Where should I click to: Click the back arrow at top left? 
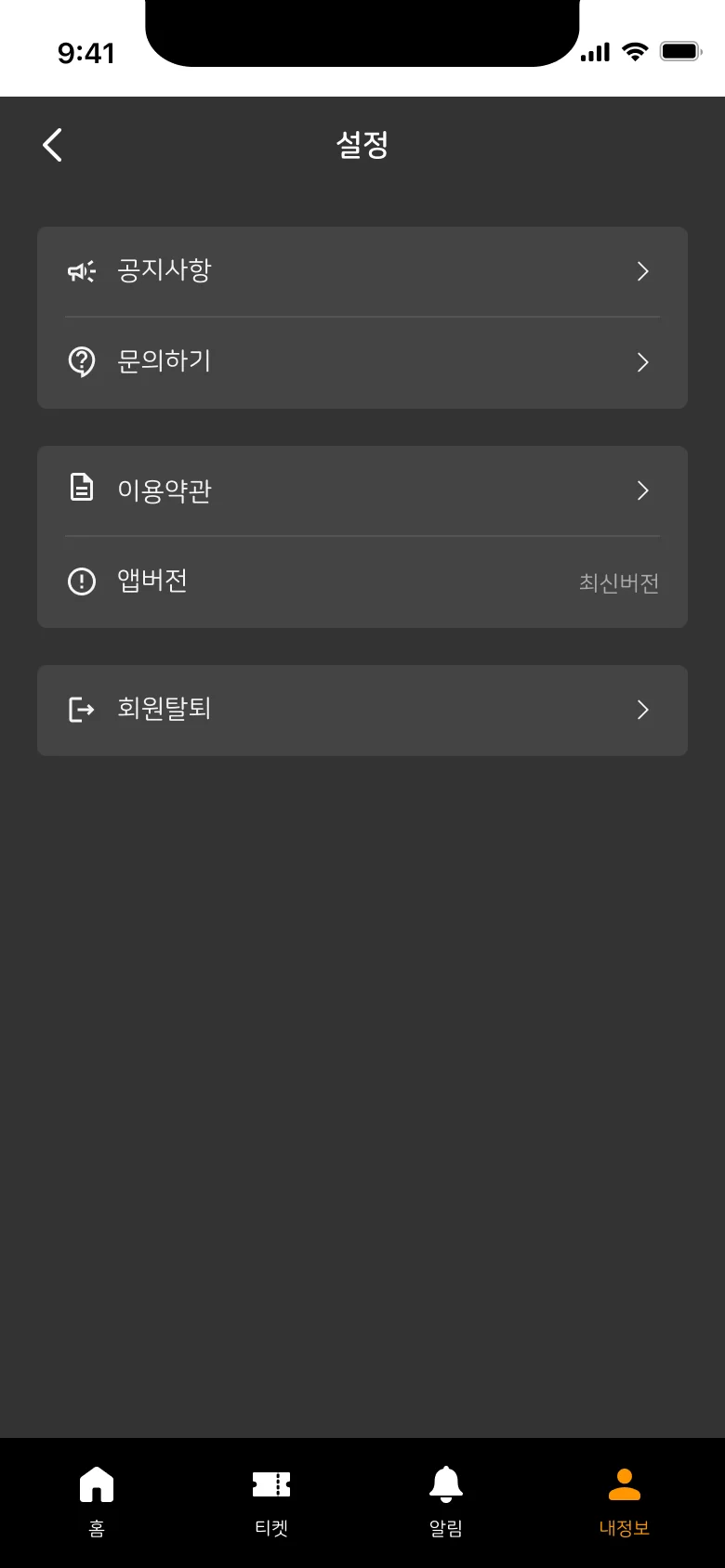tap(52, 145)
